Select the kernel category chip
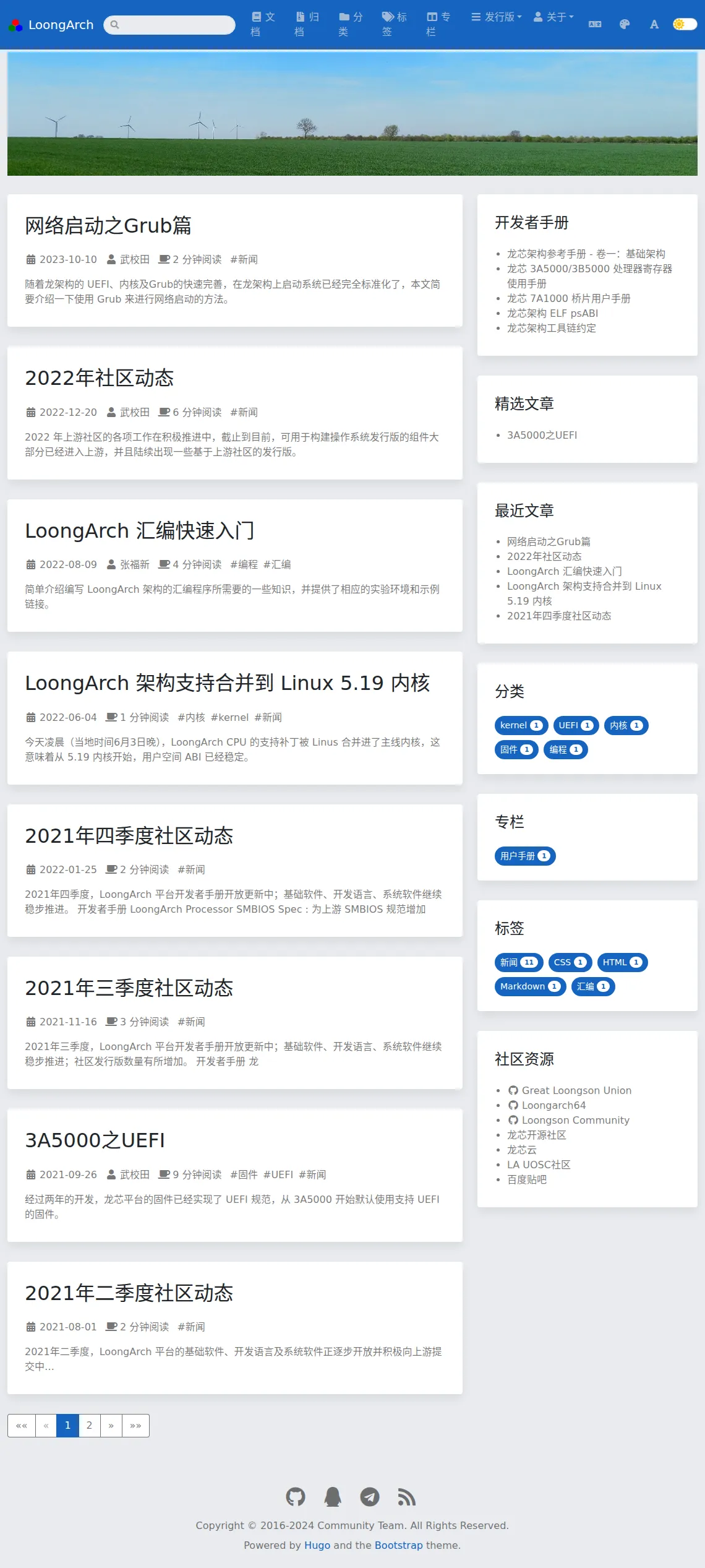The width and height of the screenshot is (705, 1568). [521, 725]
